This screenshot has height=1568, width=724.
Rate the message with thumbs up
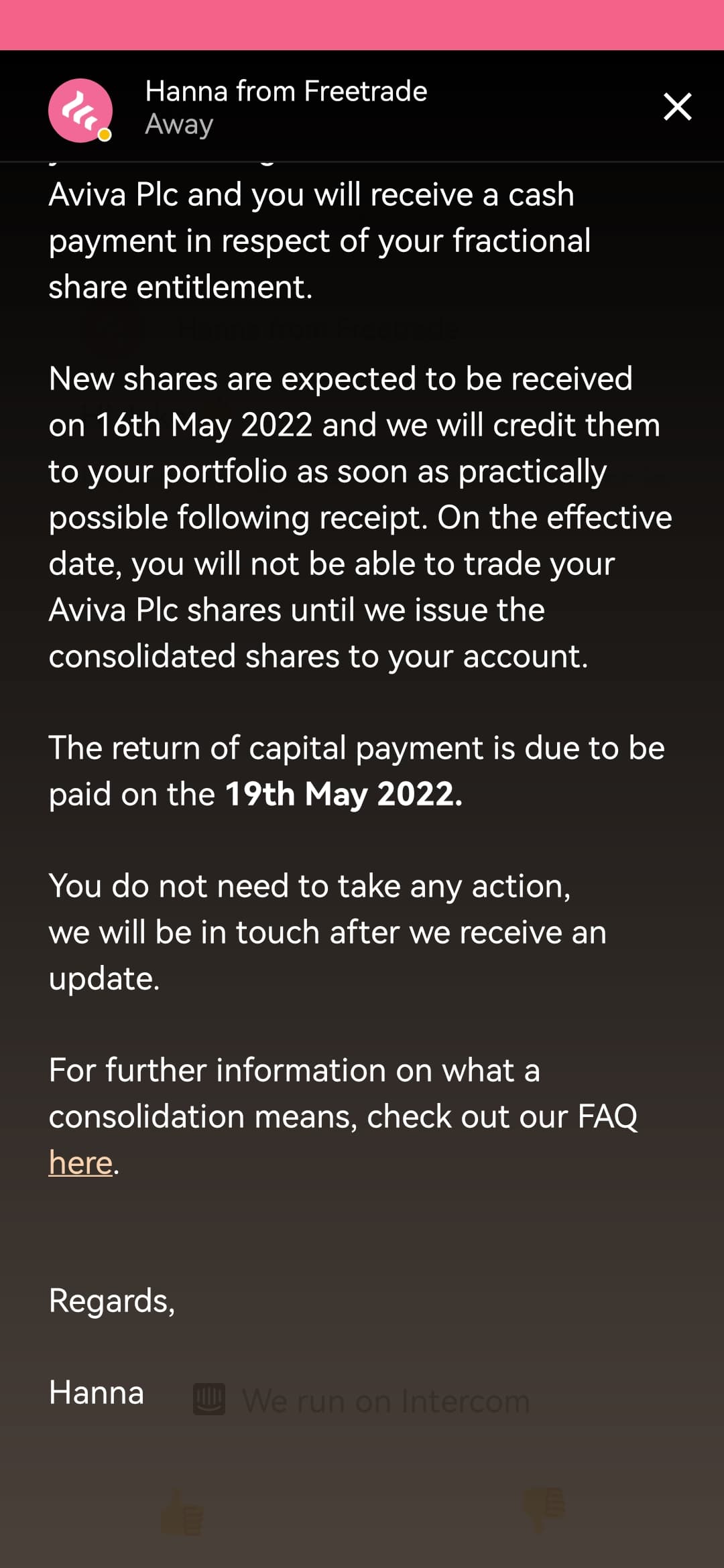(x=182, y=1512)
